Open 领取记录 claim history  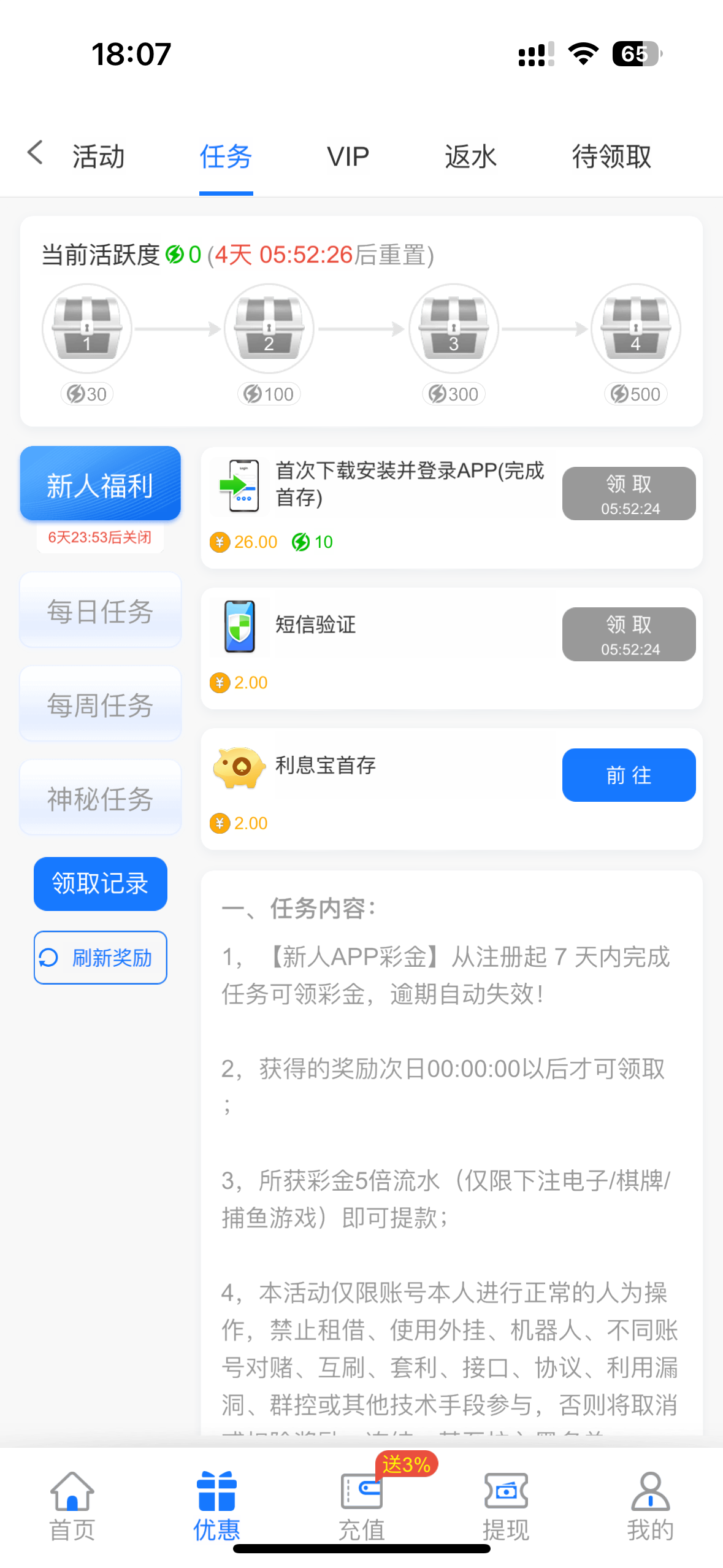[101, 884]
